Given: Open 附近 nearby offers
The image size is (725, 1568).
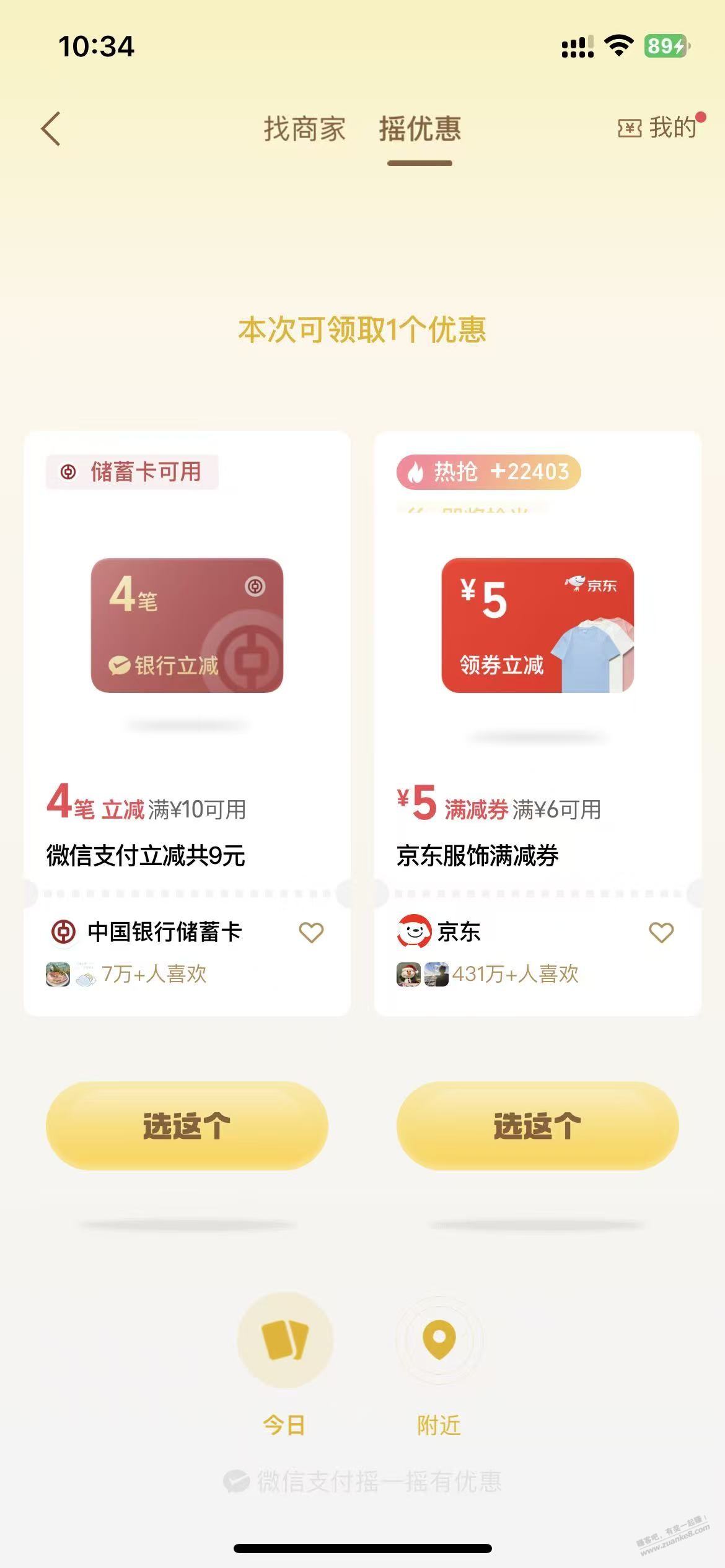Looking at the screenshot, I should pos(439,1340).
